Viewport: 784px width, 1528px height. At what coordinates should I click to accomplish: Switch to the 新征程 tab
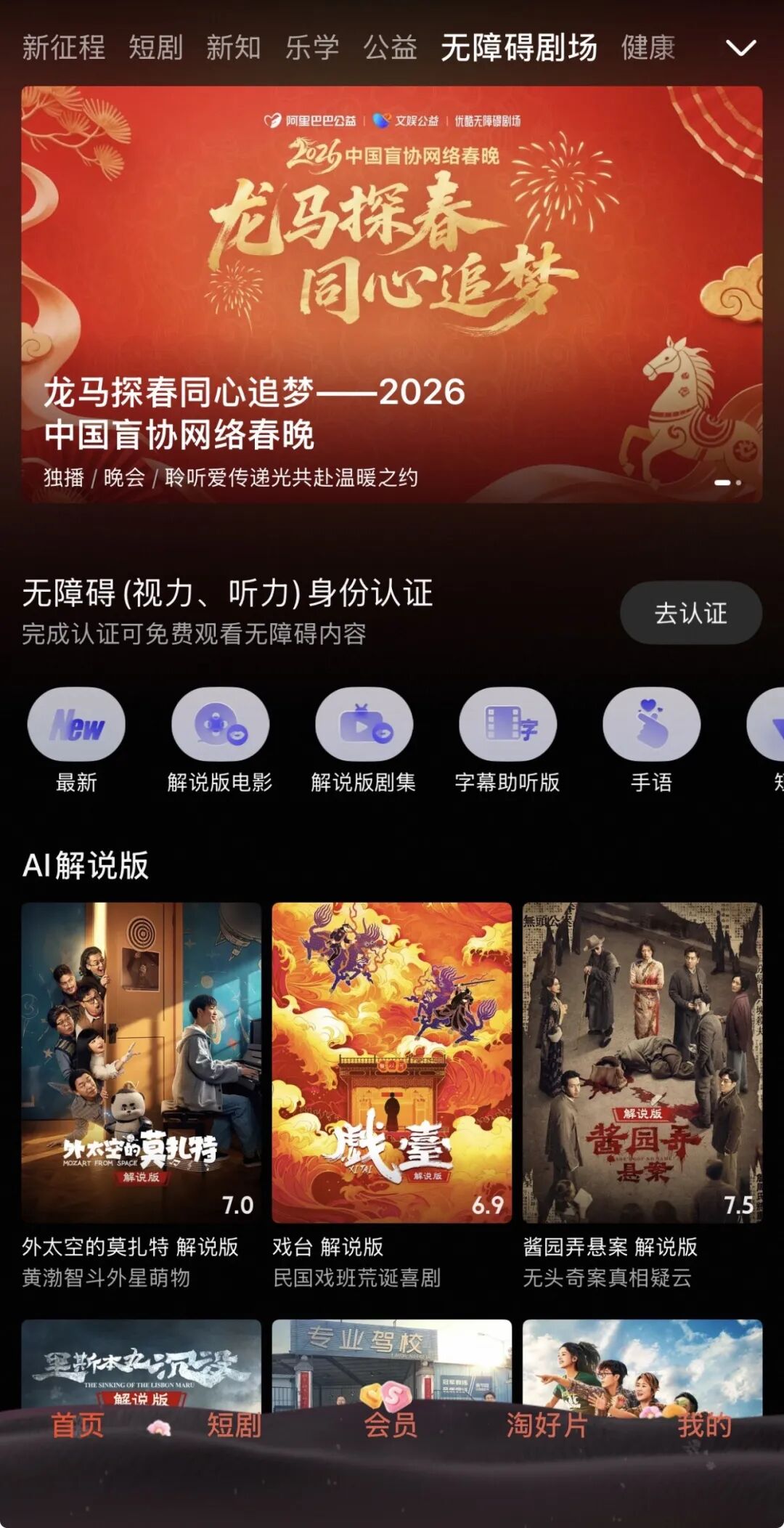[x=64, y=48]
